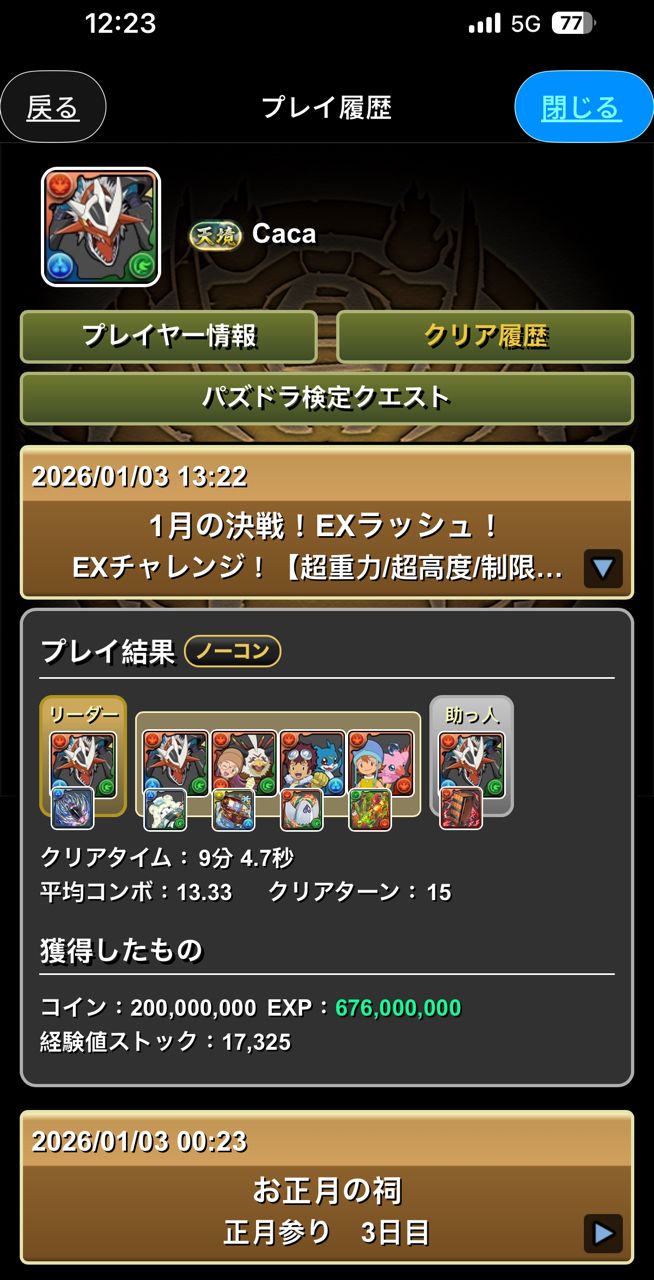Viewport: 654px width, 1280px height.
Task: Open the プレイヤー情報 tab
Action: (168, 337)
